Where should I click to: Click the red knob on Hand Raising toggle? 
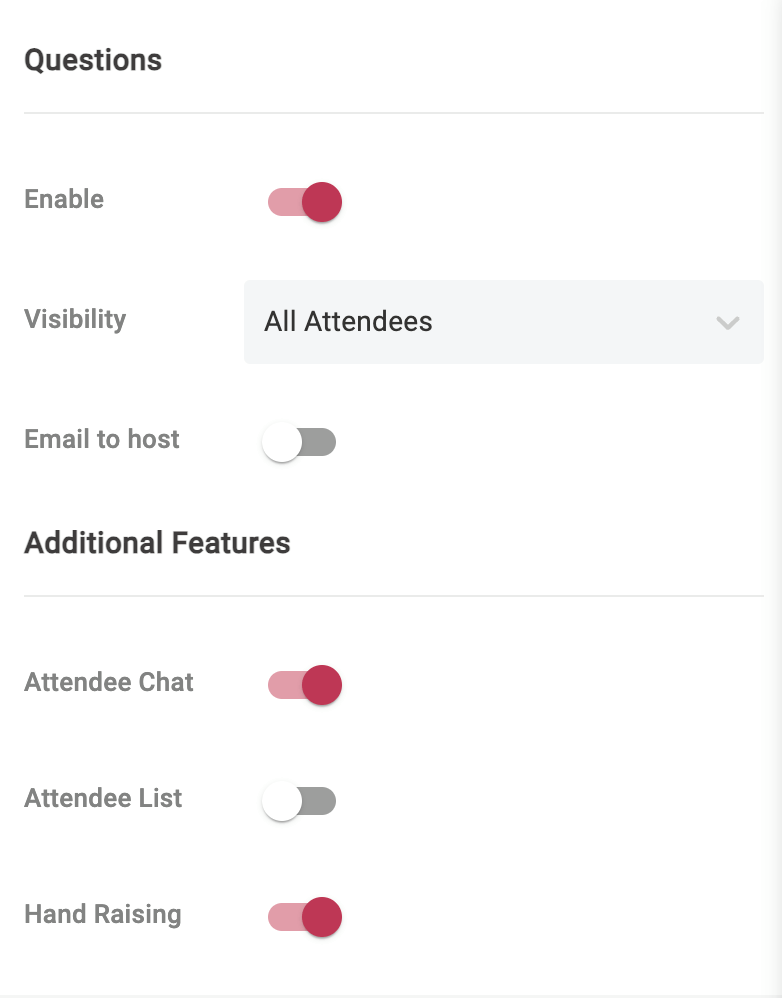(x=321, y=917)
